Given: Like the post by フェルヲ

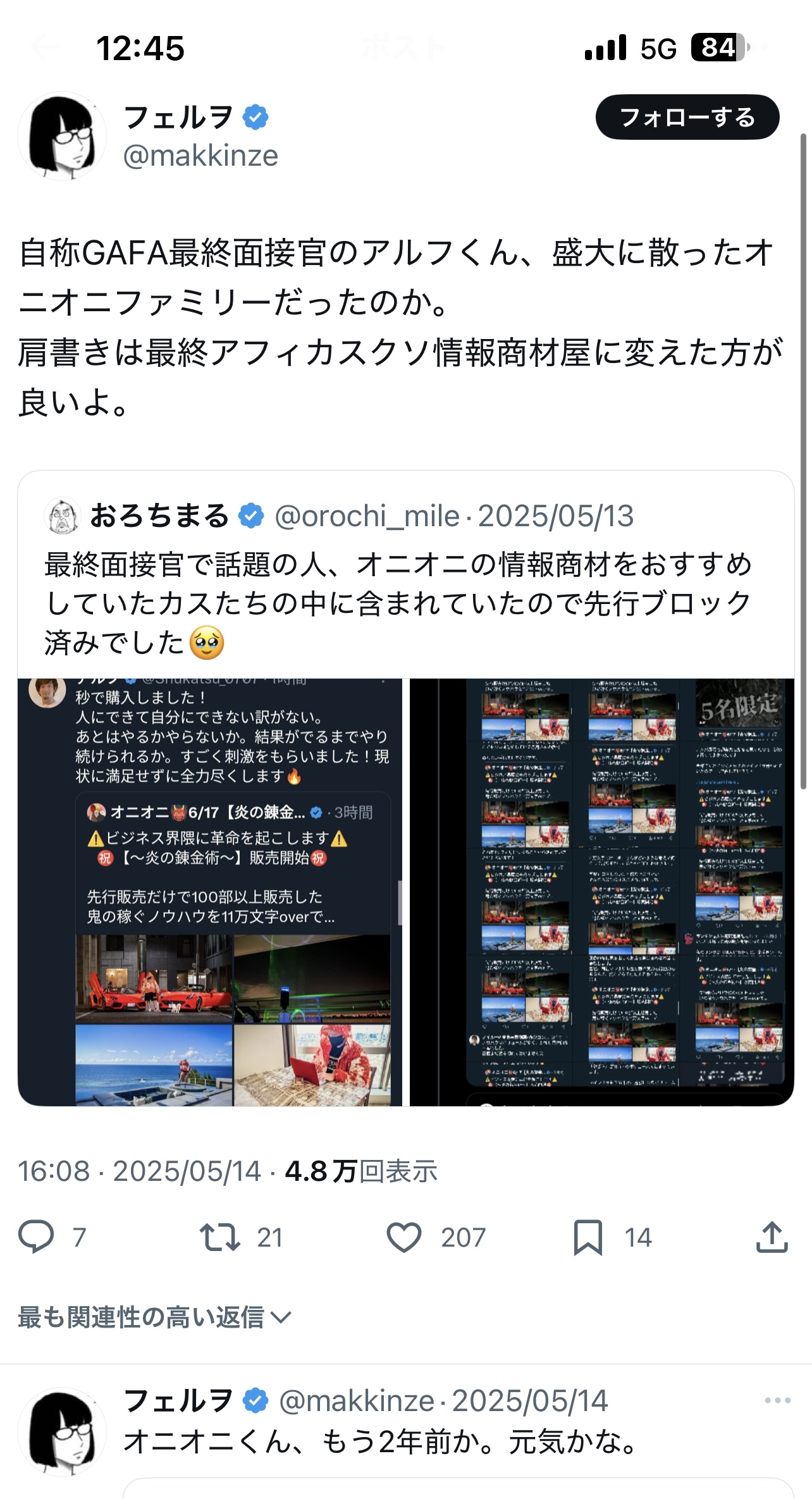Looking at the screenshot, I should pyautogui.click(x=403, y=1237).
